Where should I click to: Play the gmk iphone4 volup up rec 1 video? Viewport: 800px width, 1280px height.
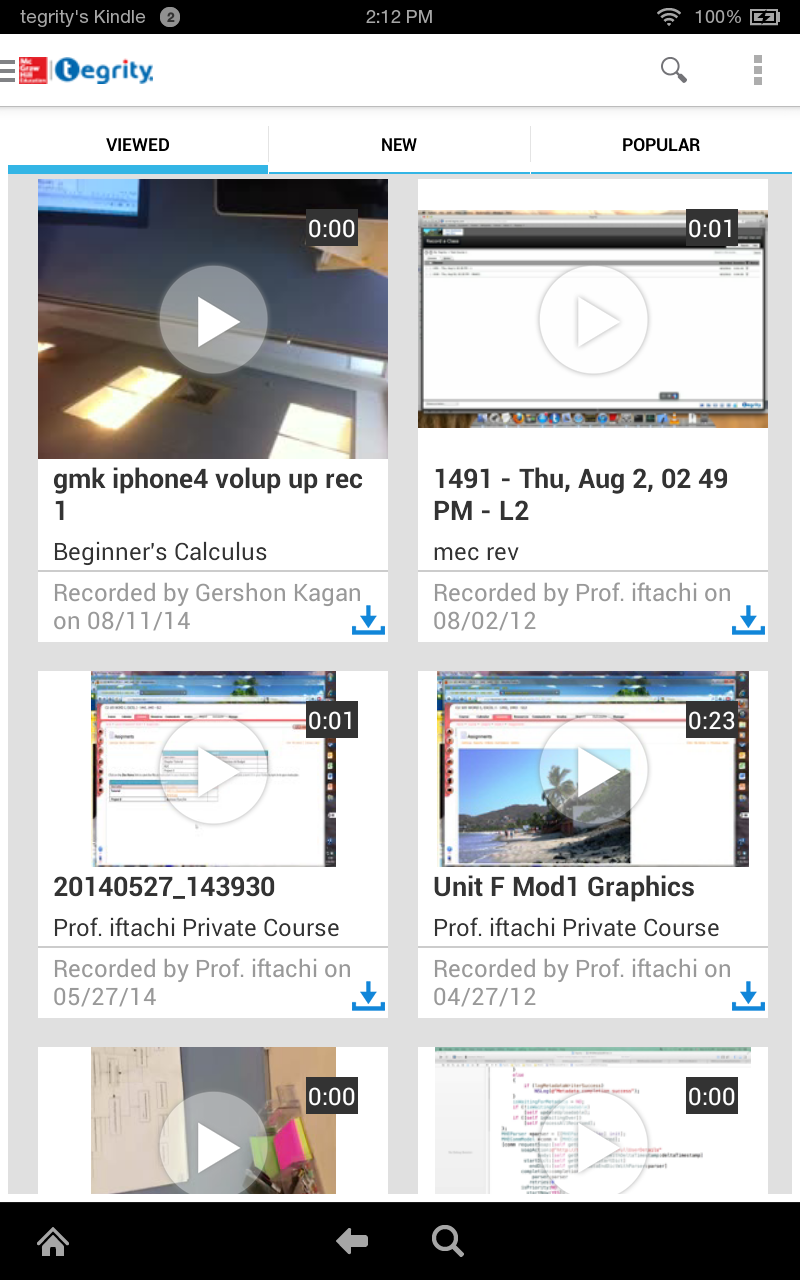point(213,318)
